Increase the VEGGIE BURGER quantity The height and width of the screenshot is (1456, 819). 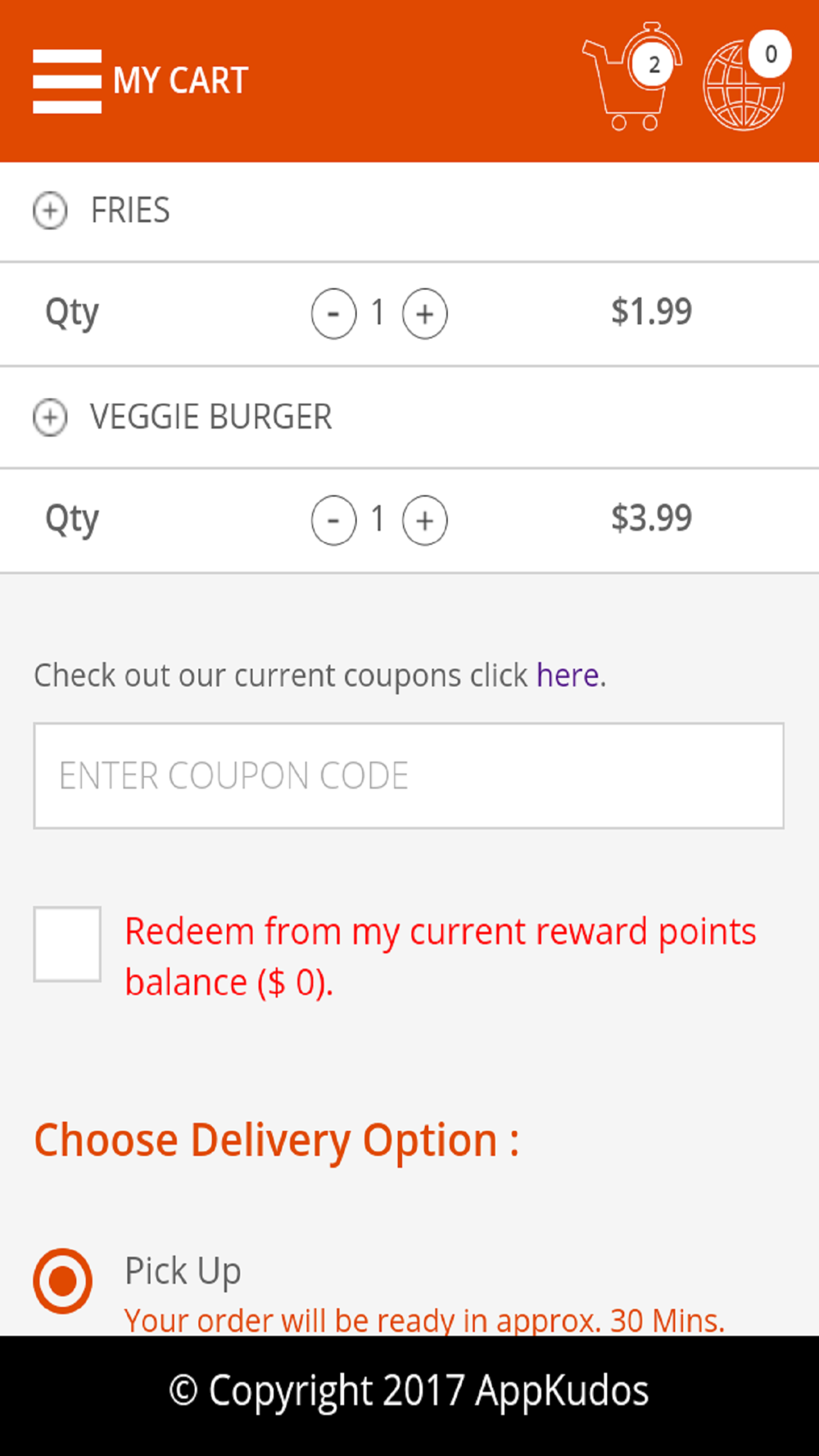[x=424, y=520]
